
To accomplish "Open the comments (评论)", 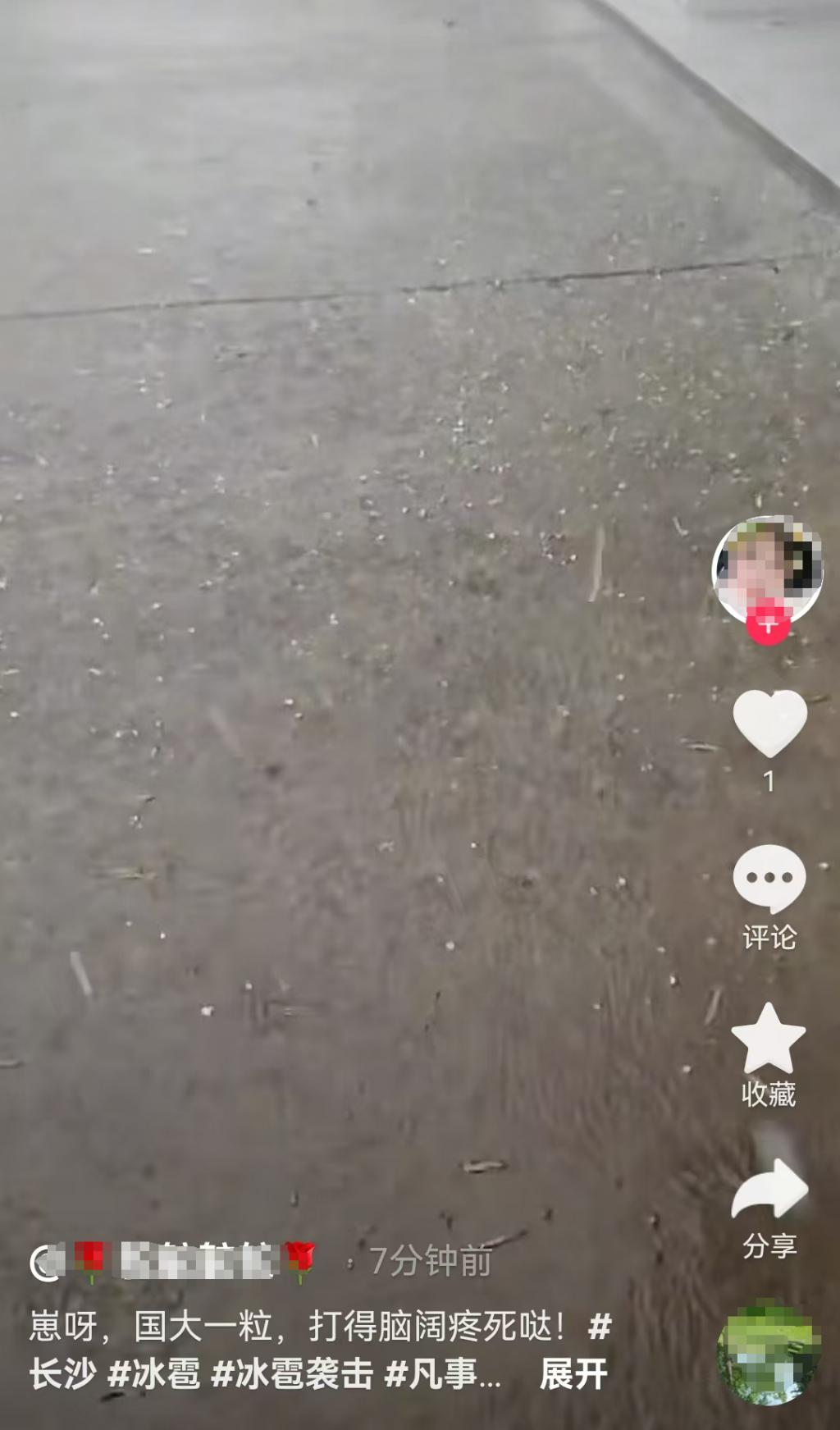I will [769, 880].
